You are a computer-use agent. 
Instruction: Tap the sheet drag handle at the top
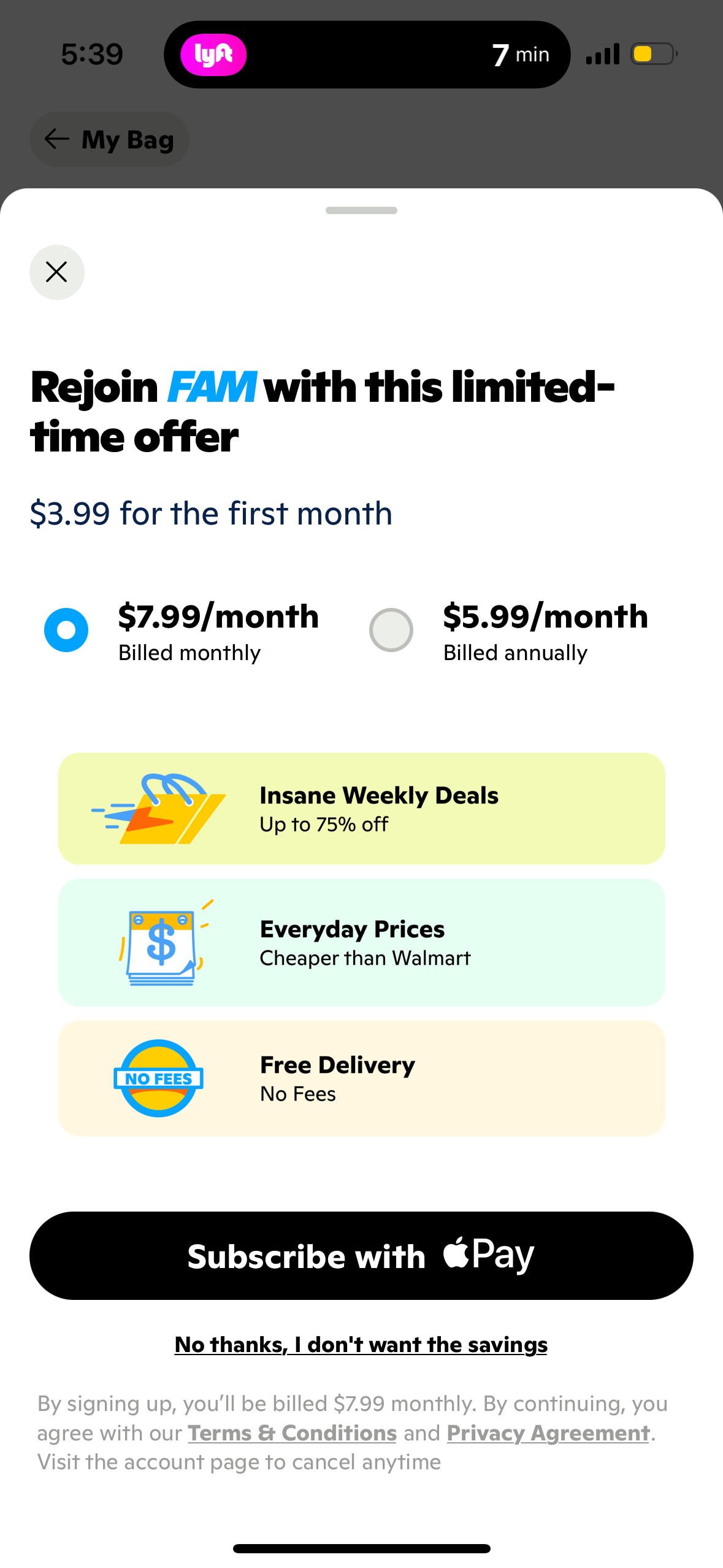[x=361, y=210]
